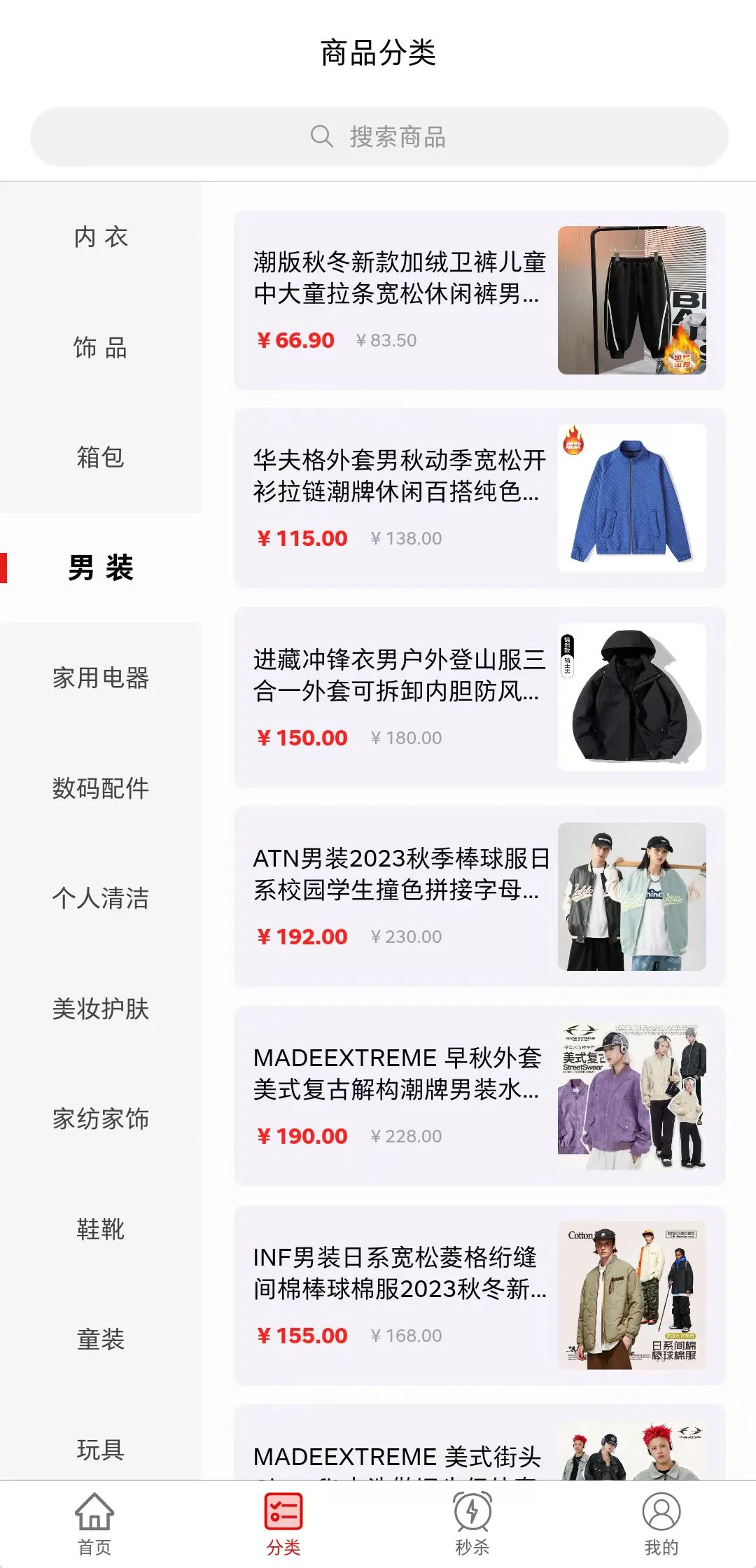Open the 饰品 category

pos(100,348)
